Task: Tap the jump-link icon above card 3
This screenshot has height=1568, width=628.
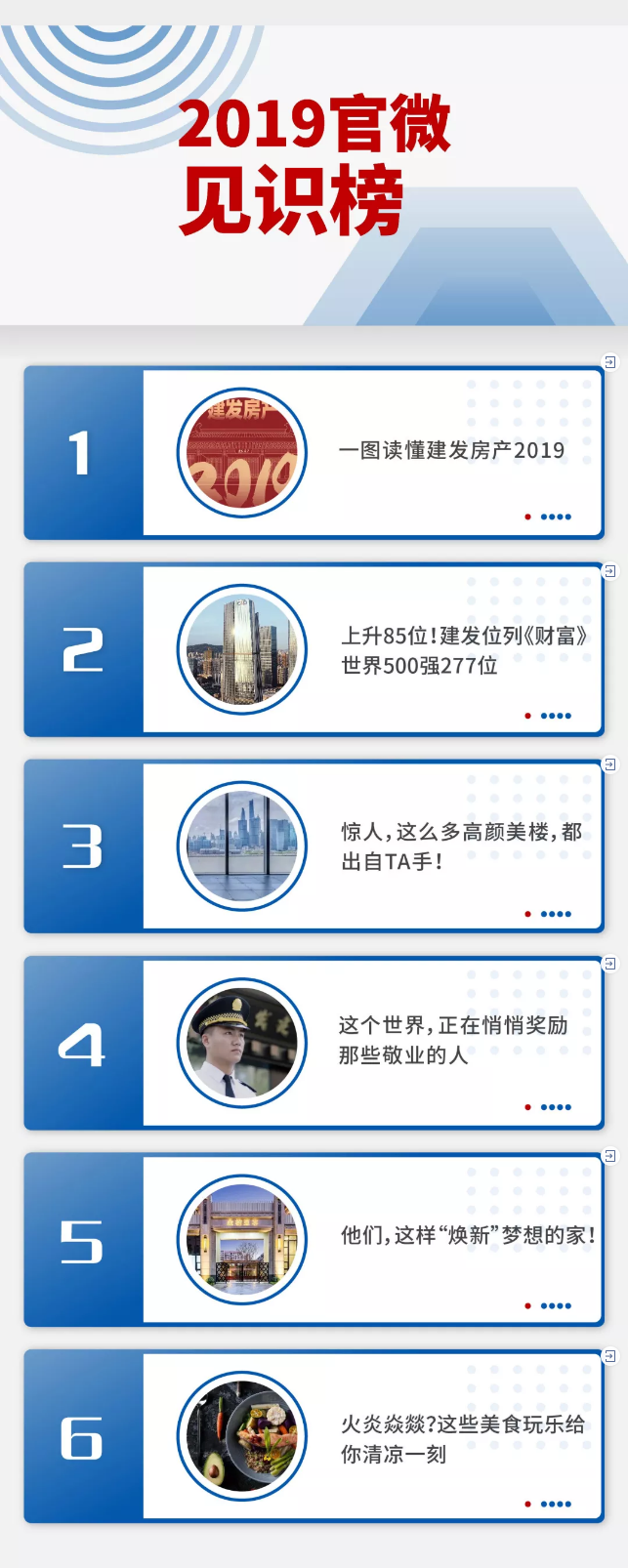Action: pos(609,763)
